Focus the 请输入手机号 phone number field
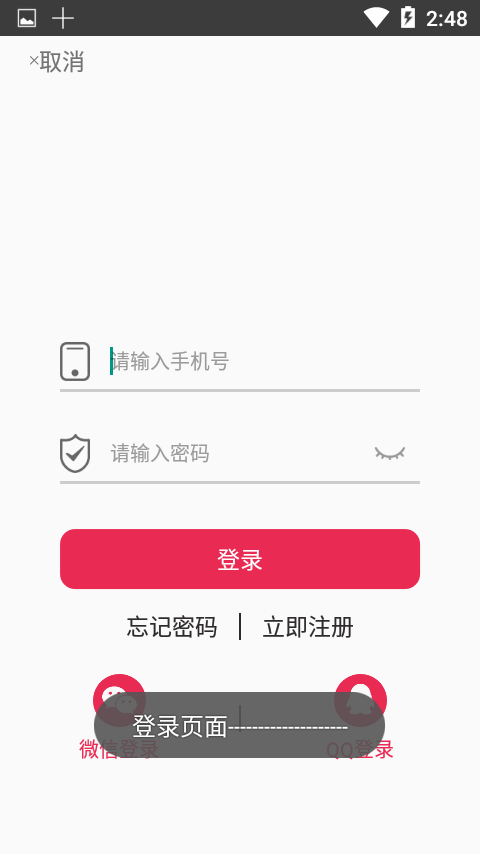The width and height of the screenshot is (480, 854). [x=264, y=361]
